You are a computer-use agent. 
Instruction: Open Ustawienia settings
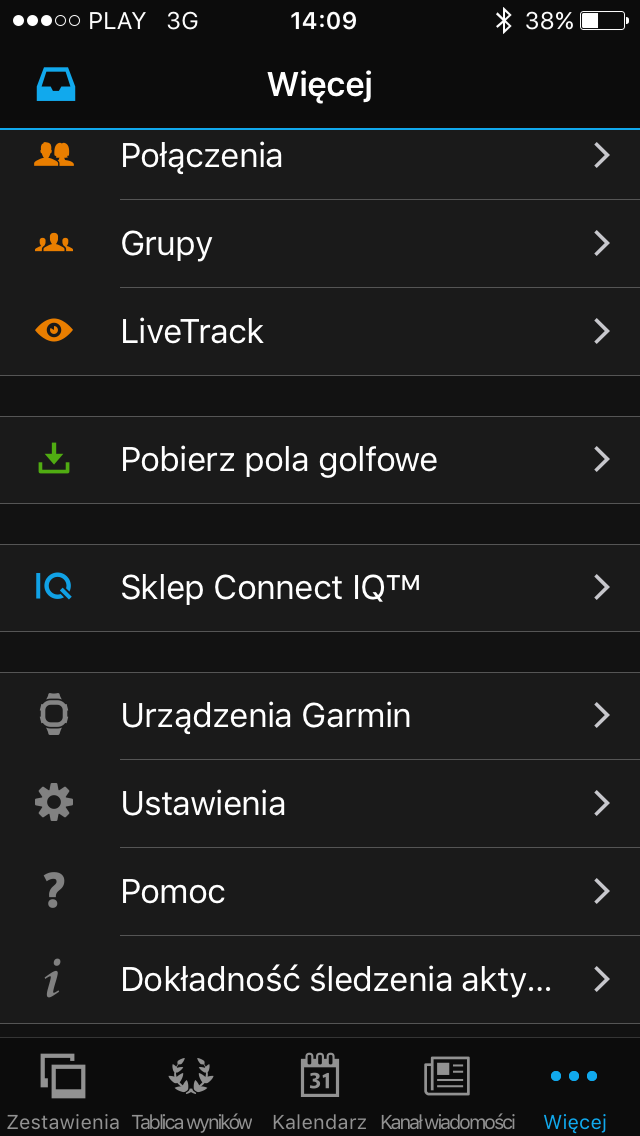[x=320, y=804]
